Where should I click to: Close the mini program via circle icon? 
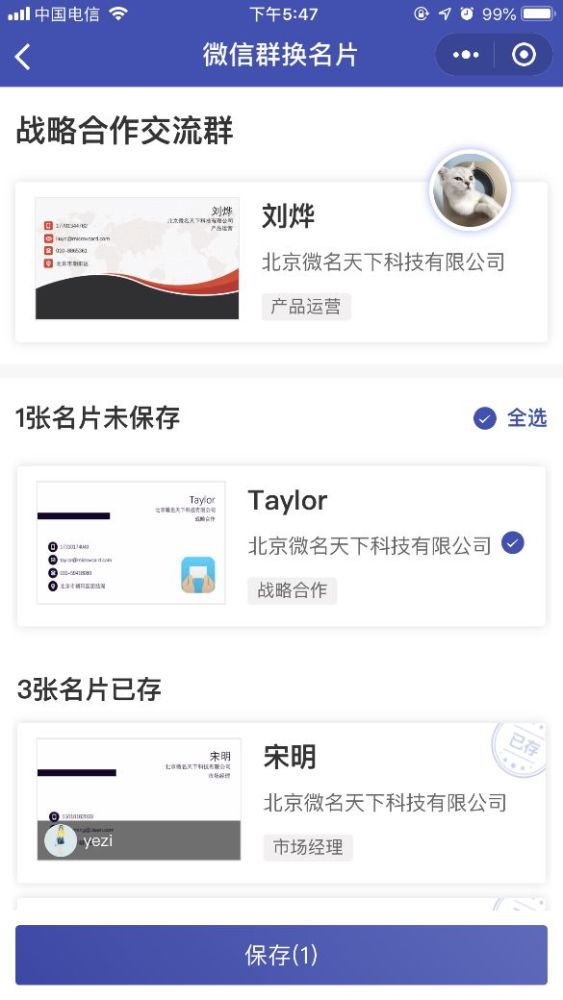point(523,55)
